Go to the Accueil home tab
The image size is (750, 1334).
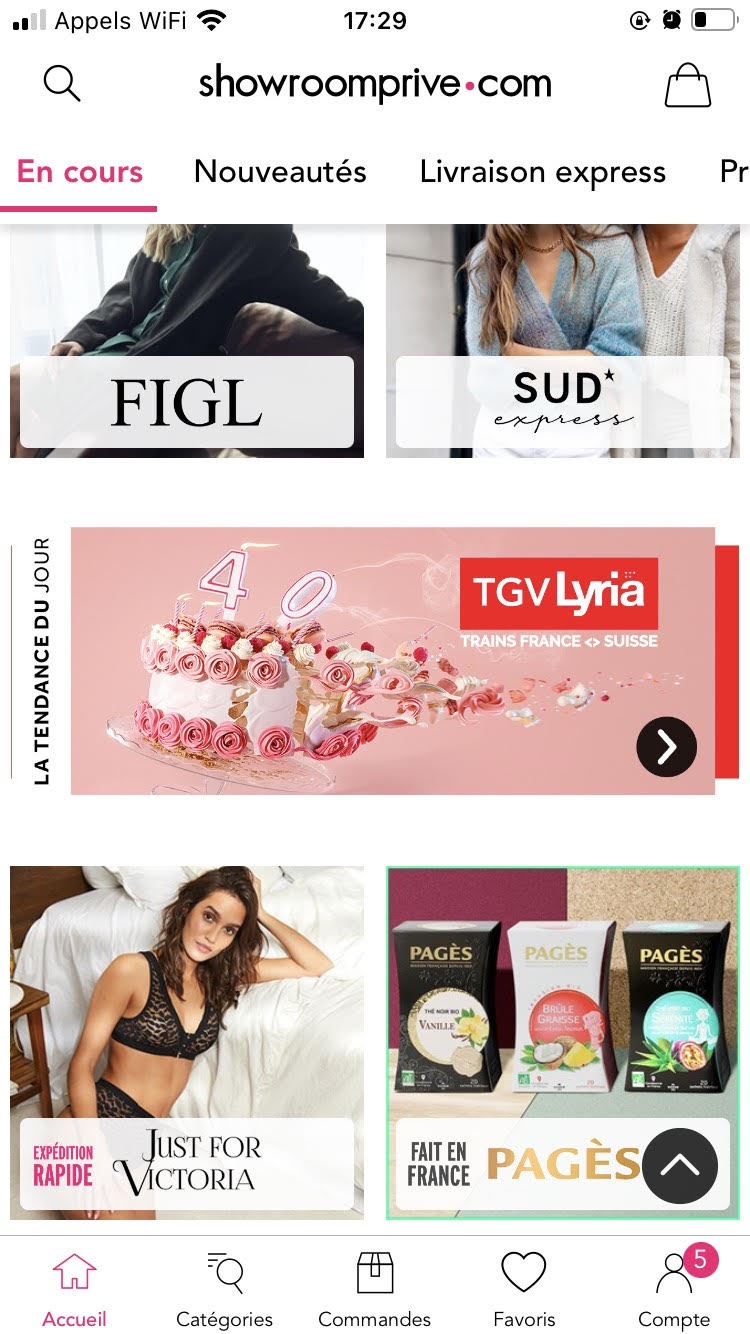pos(74,1290)
